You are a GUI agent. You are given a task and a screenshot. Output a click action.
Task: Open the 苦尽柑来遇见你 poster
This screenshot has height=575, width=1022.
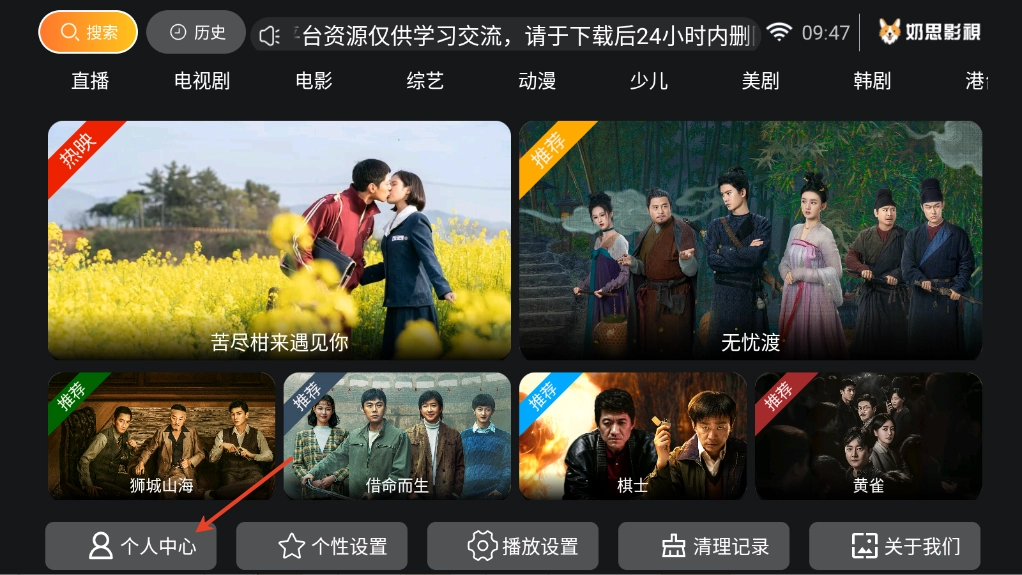click(x=279, y=240)
